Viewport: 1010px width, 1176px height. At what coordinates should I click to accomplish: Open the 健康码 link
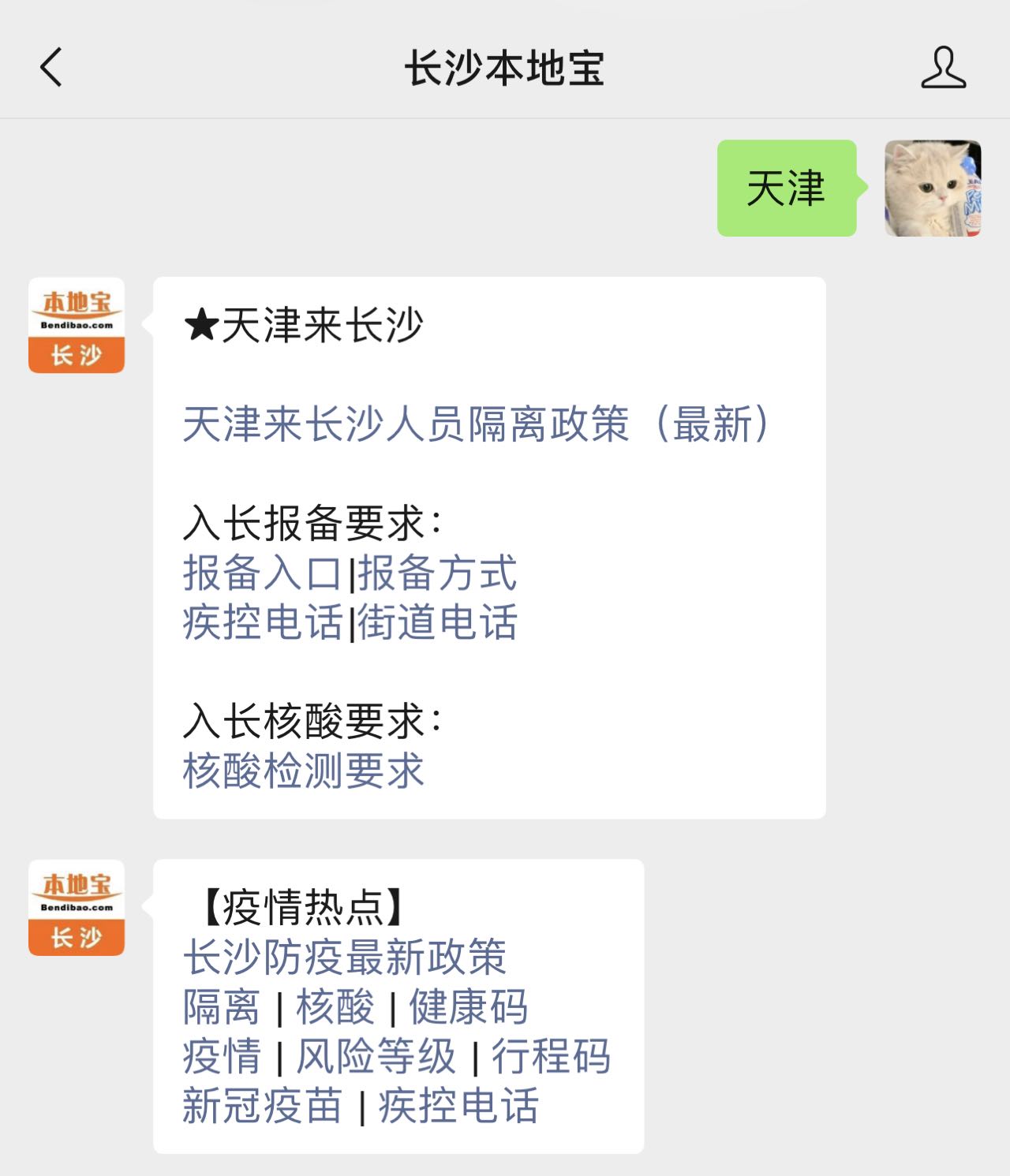[468, 1007]
